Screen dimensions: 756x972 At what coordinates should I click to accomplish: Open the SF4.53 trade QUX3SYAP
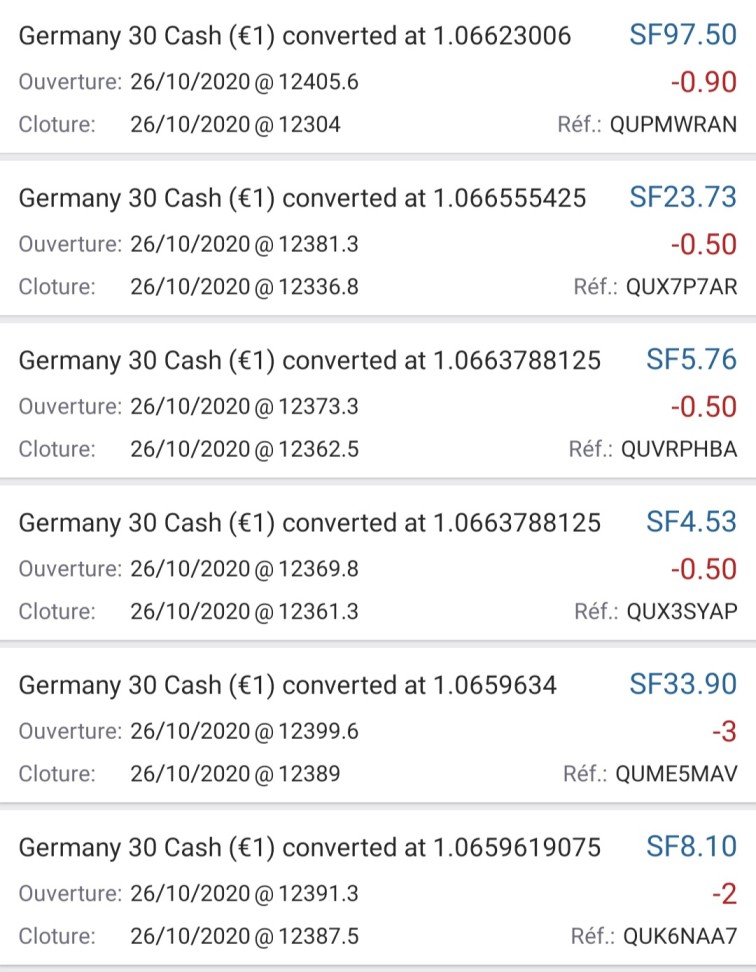(378, 566)
